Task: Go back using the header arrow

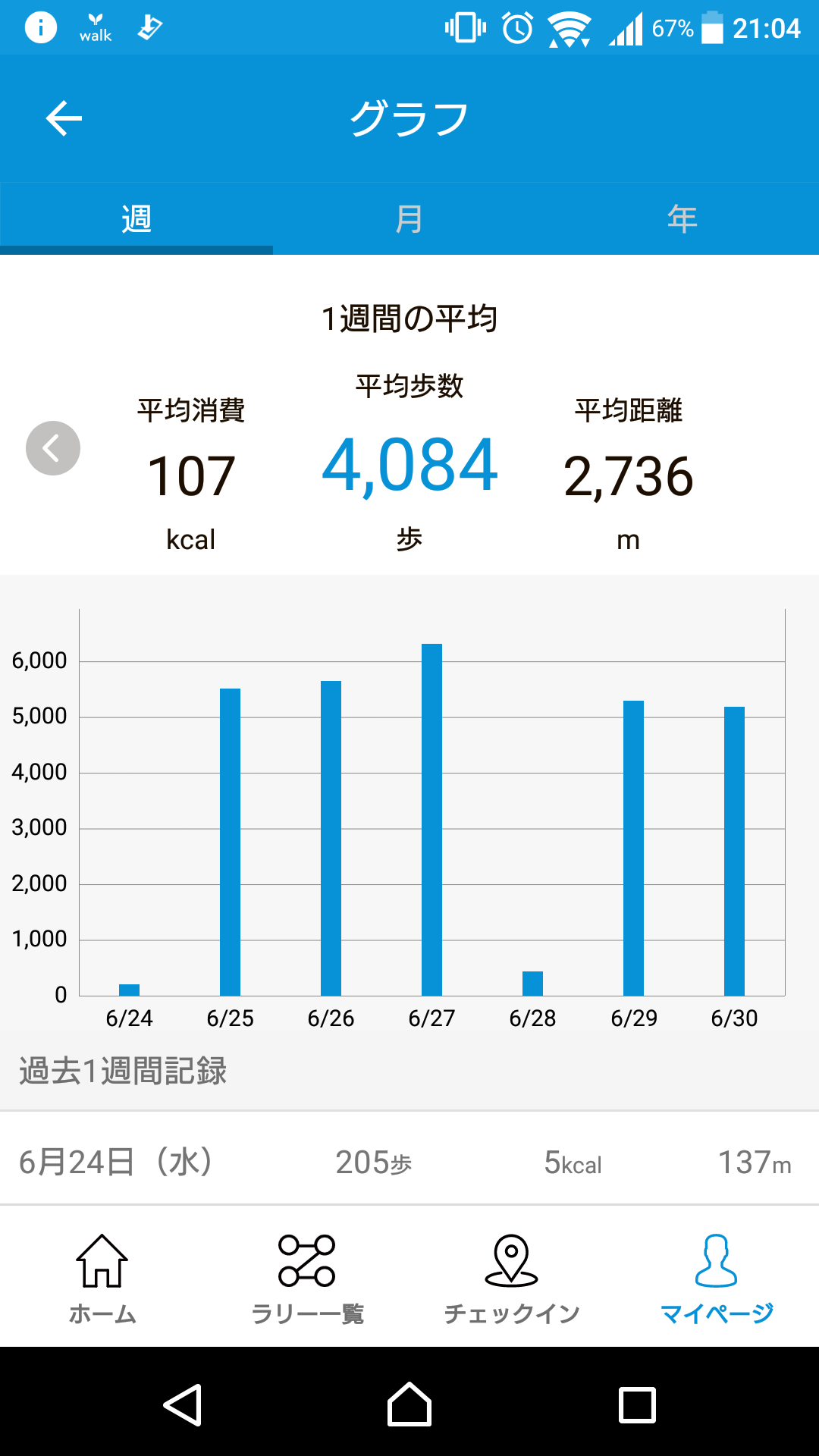Action: pos(64,118)
